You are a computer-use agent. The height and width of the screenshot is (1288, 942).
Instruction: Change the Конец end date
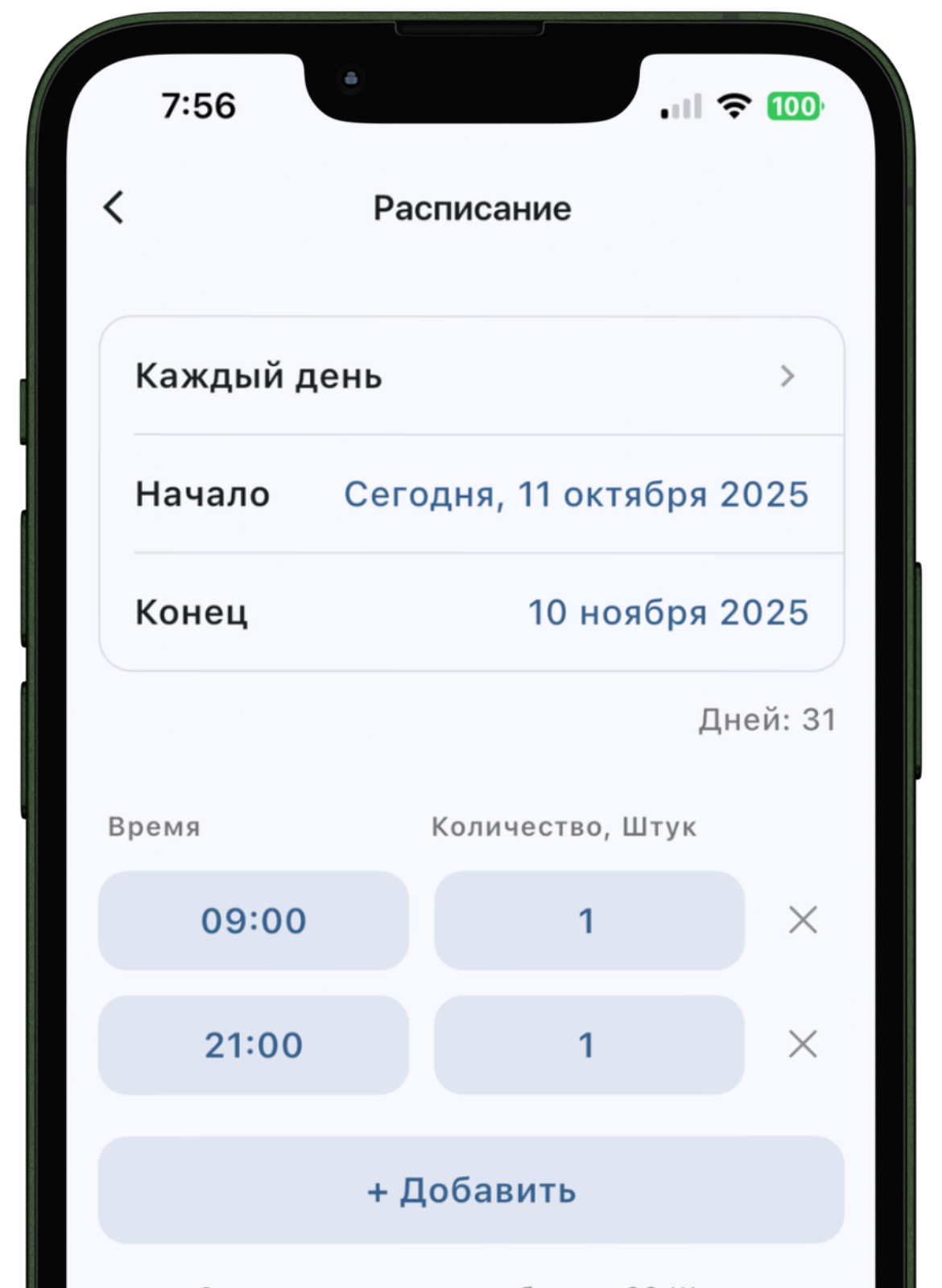click(x=667, y=613)
